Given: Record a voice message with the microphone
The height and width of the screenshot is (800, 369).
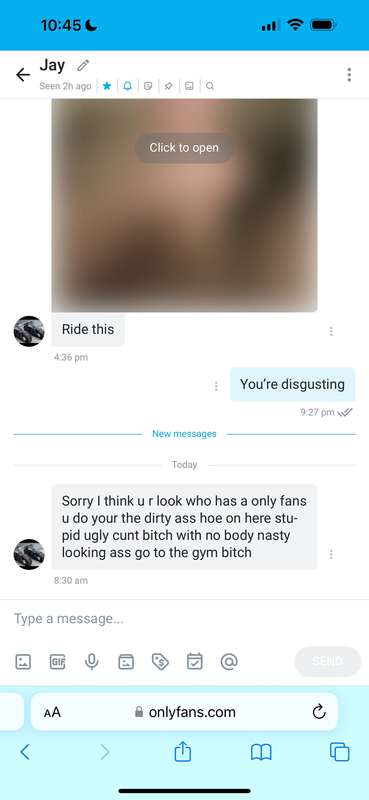Looking at the screenshot, I should coord(92,662).
